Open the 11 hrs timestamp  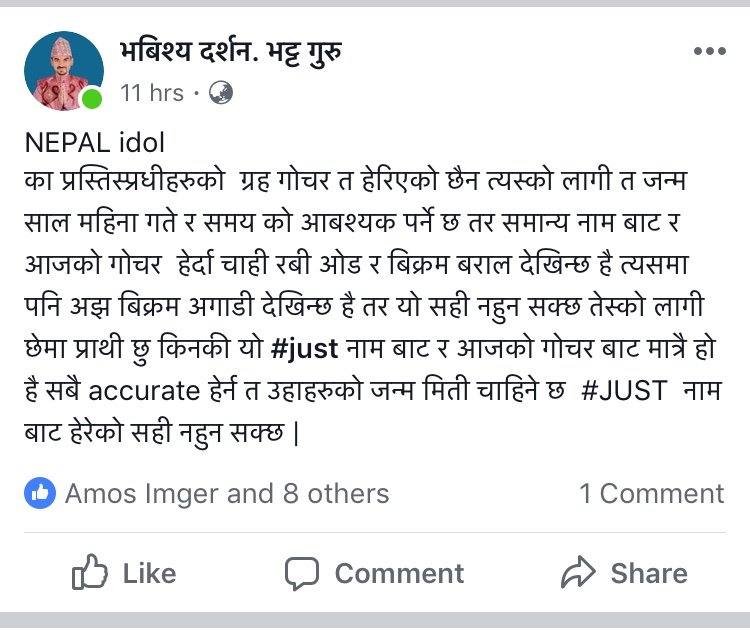point(152,93)
